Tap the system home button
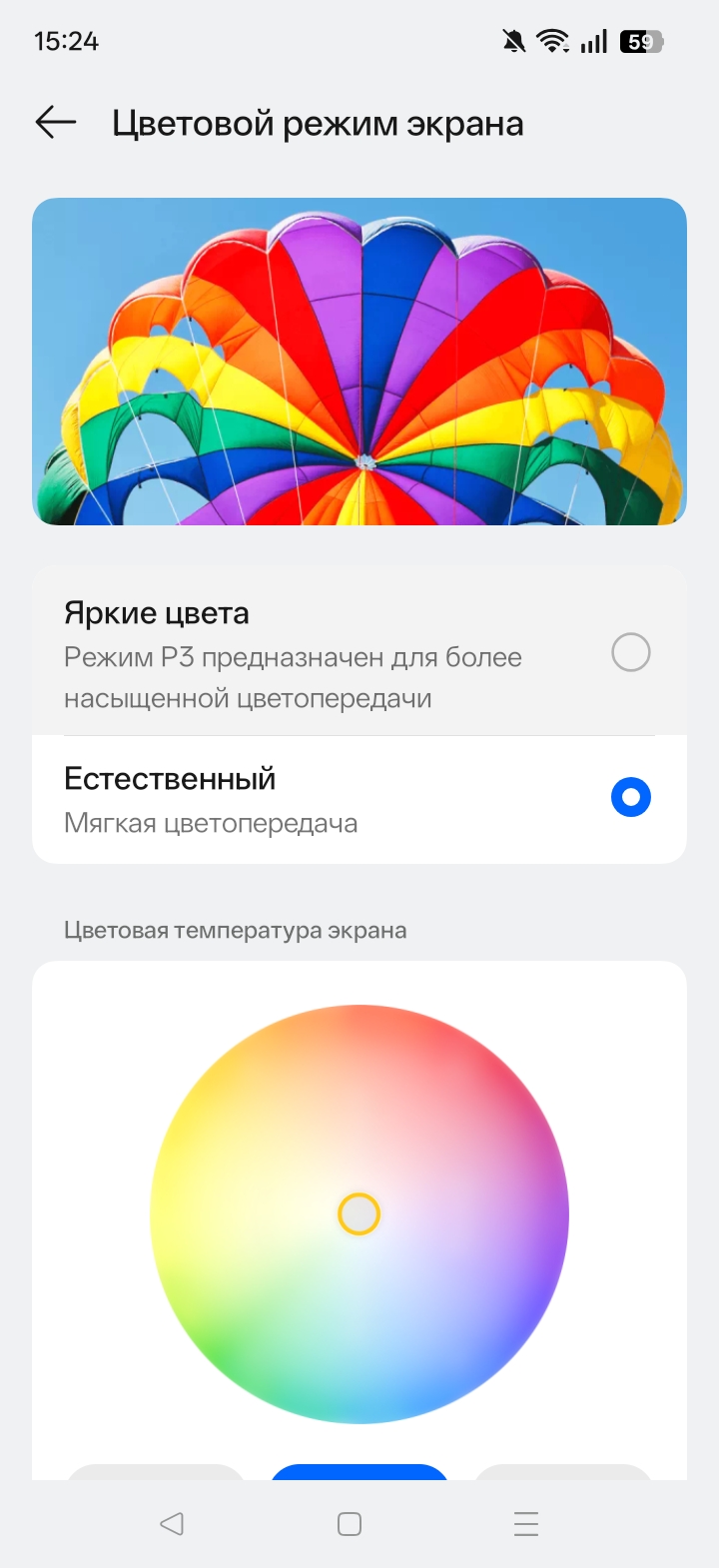719x1568 pixels. [x=350, y=1524]
